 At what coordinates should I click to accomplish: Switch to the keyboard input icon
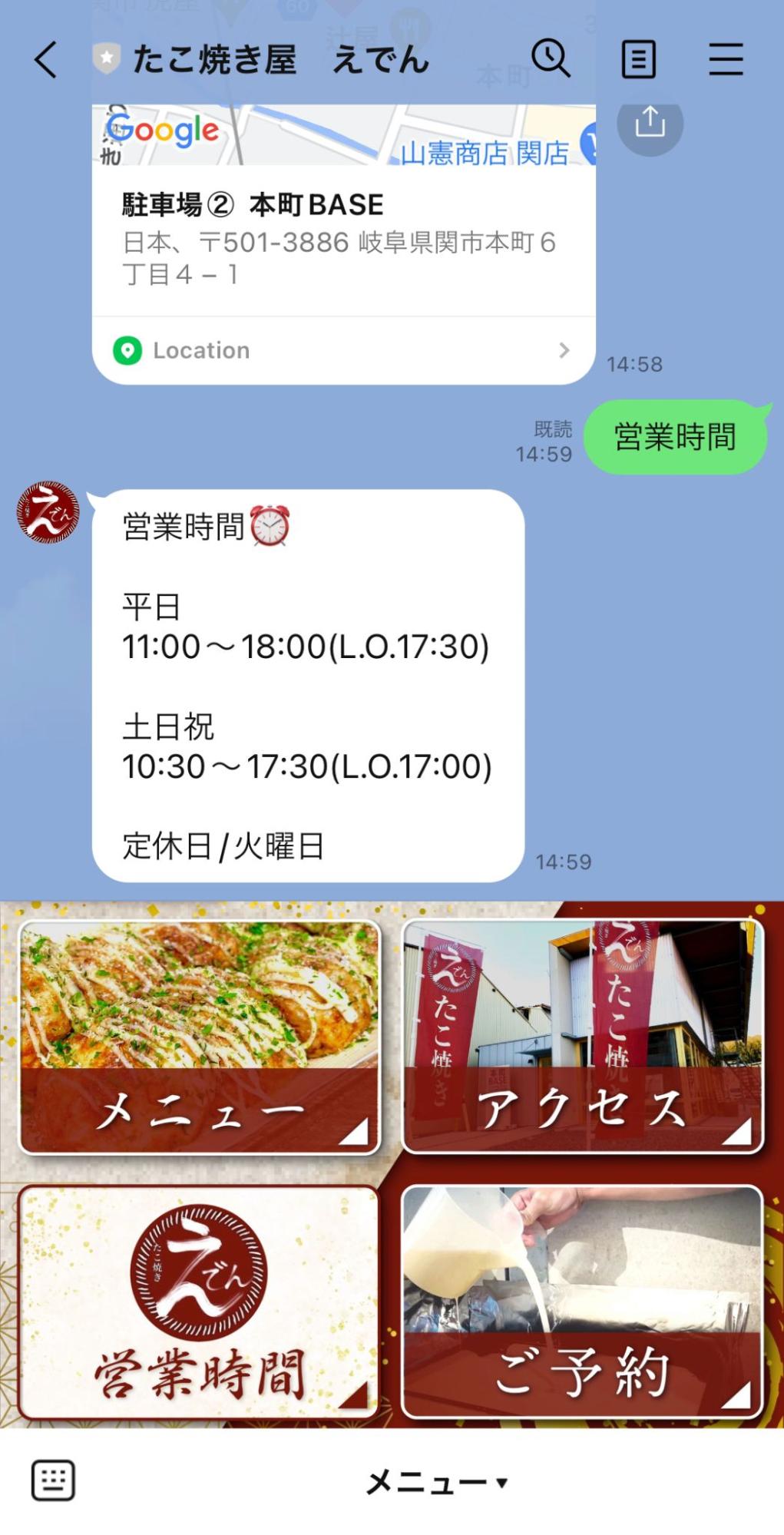[x=52, y=1482]
